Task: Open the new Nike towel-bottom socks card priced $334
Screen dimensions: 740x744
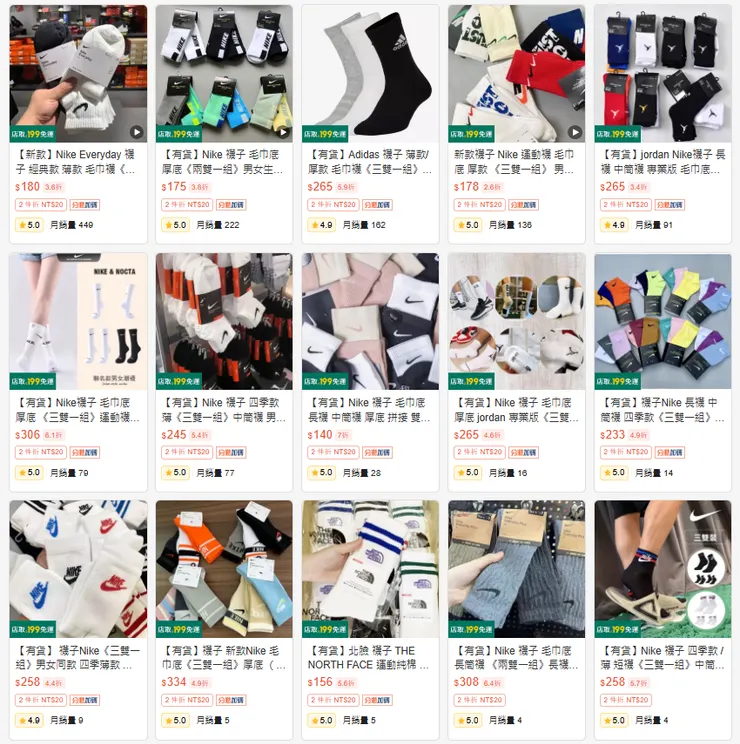Action: (224, 570)
